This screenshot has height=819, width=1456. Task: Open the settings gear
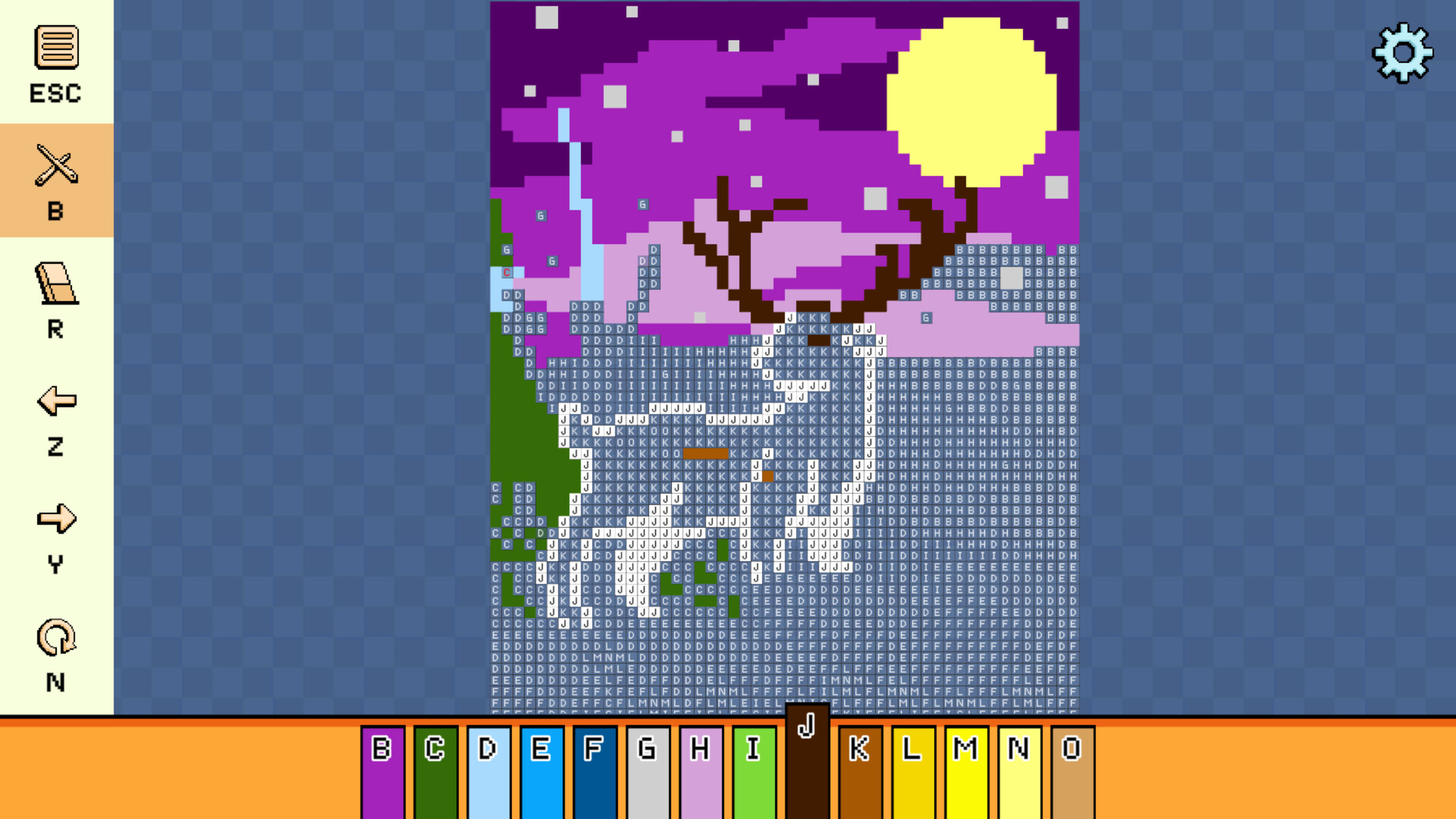coord(1402,53)
